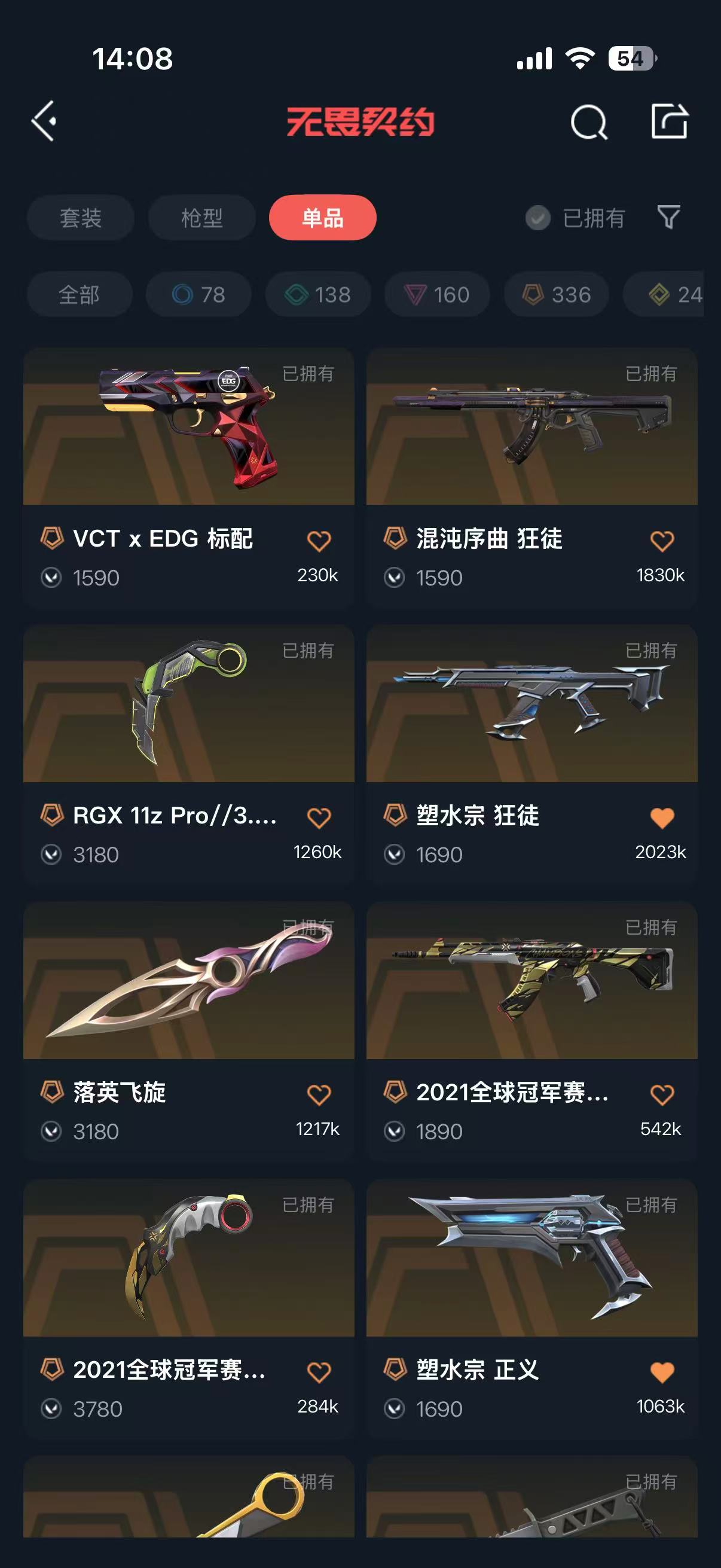This screenshot has width=721, height=1568.
Task: Unlike the 塑水宗 狂徒 skin
Action: (x=661, y=817)
